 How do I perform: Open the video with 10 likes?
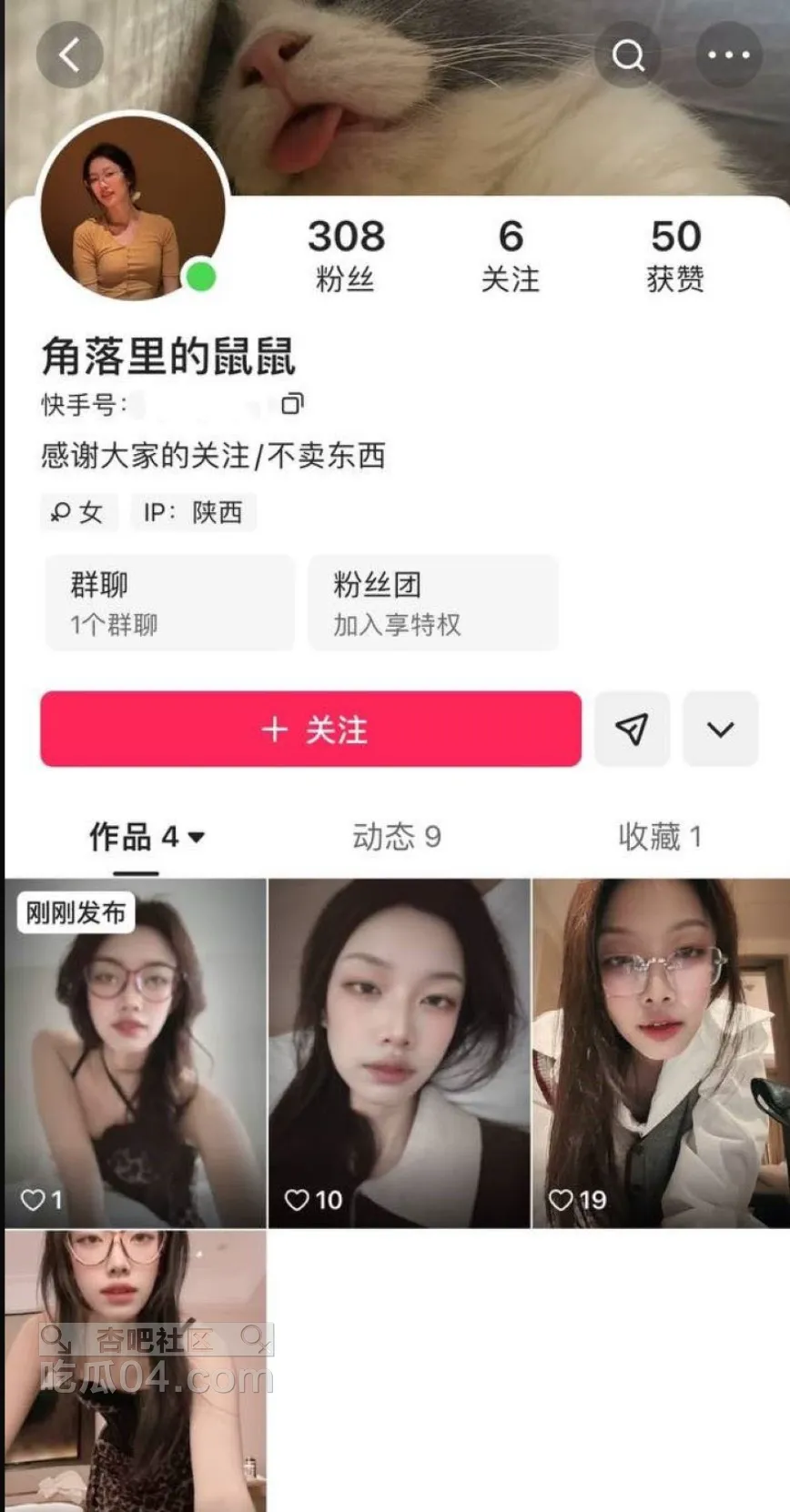tap(399, 1053)
